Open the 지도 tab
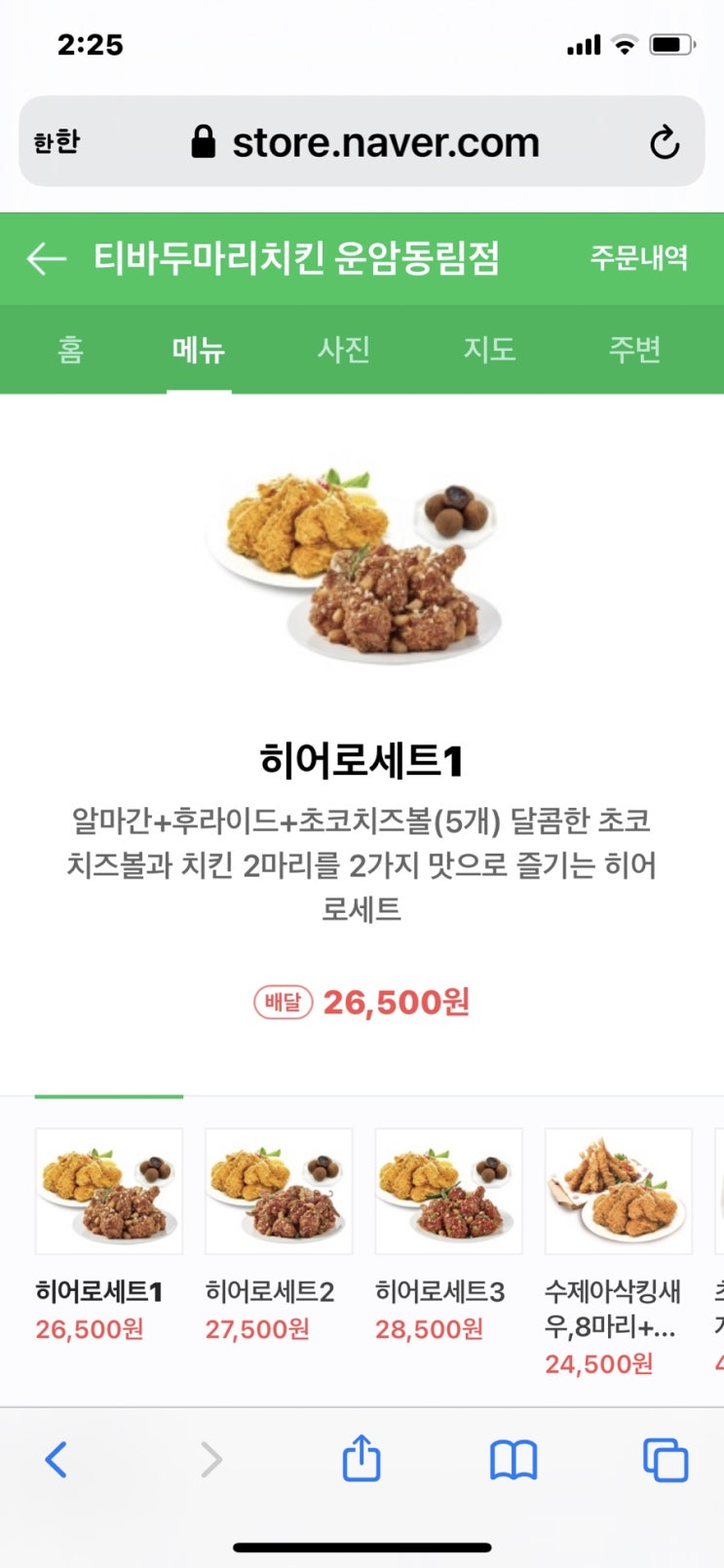 click(489, 349)
